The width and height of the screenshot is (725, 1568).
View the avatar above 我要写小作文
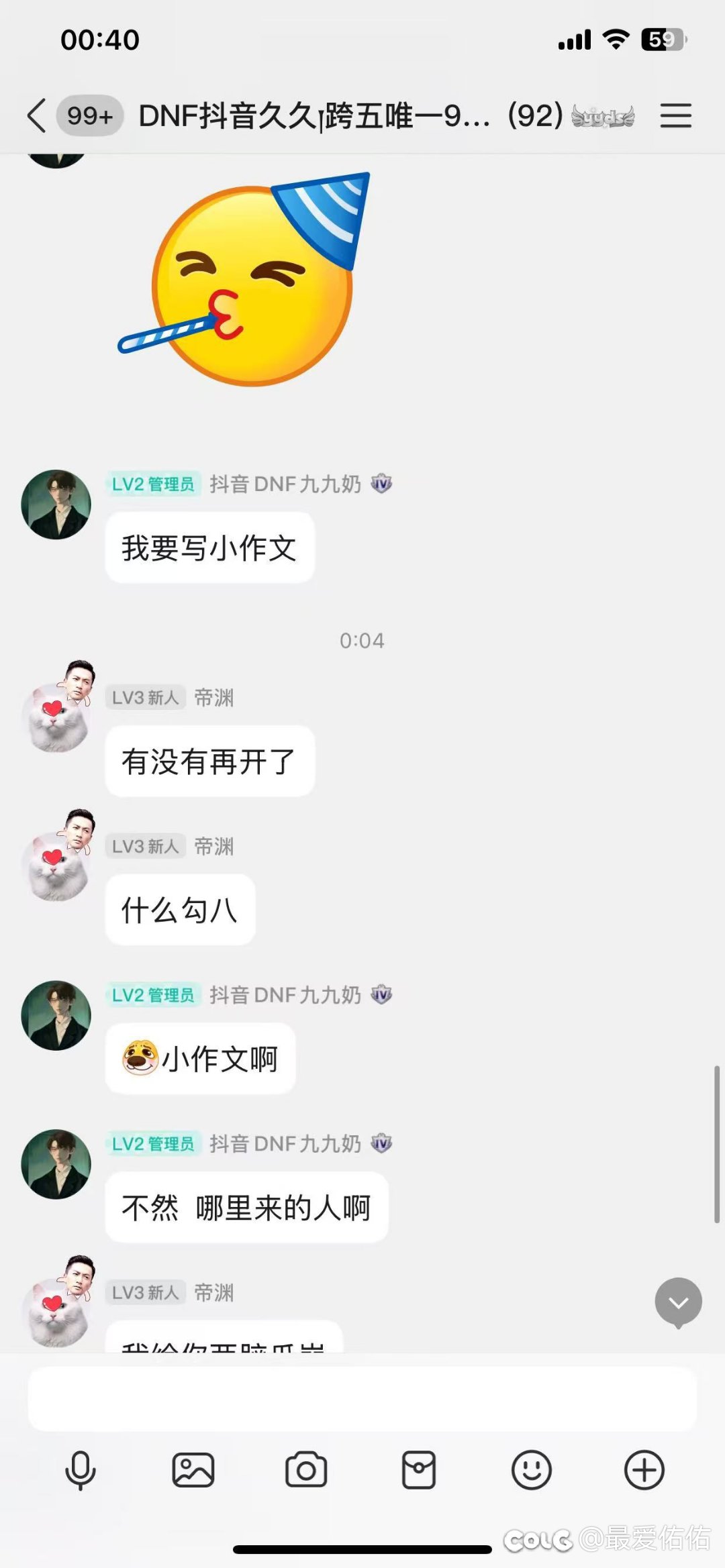56,505
